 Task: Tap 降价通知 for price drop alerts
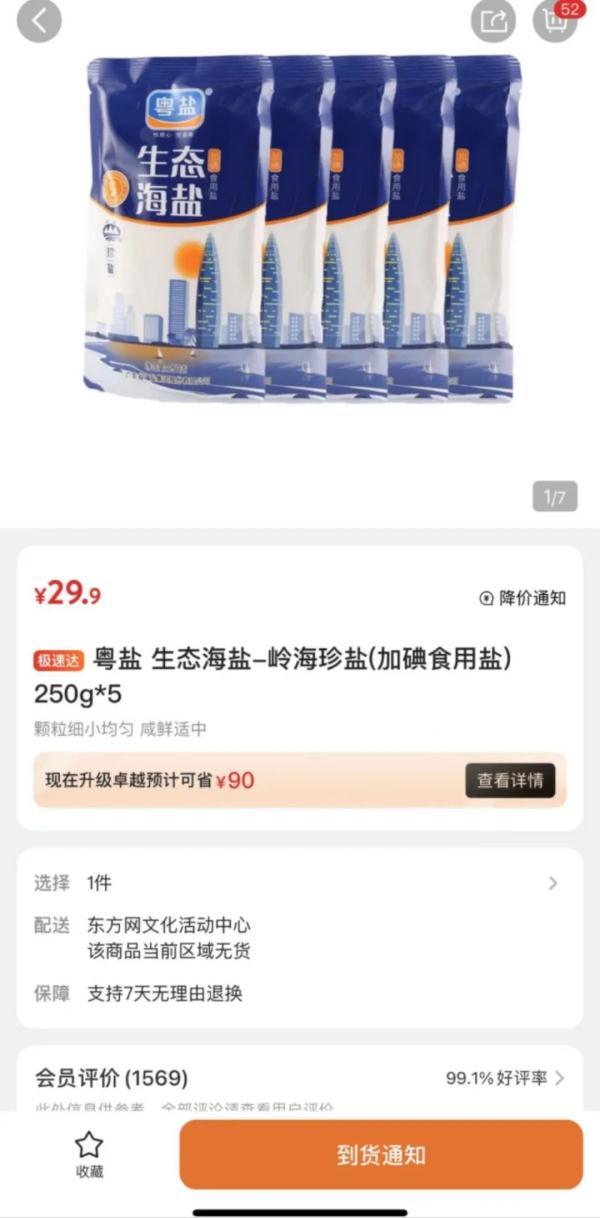523,598
